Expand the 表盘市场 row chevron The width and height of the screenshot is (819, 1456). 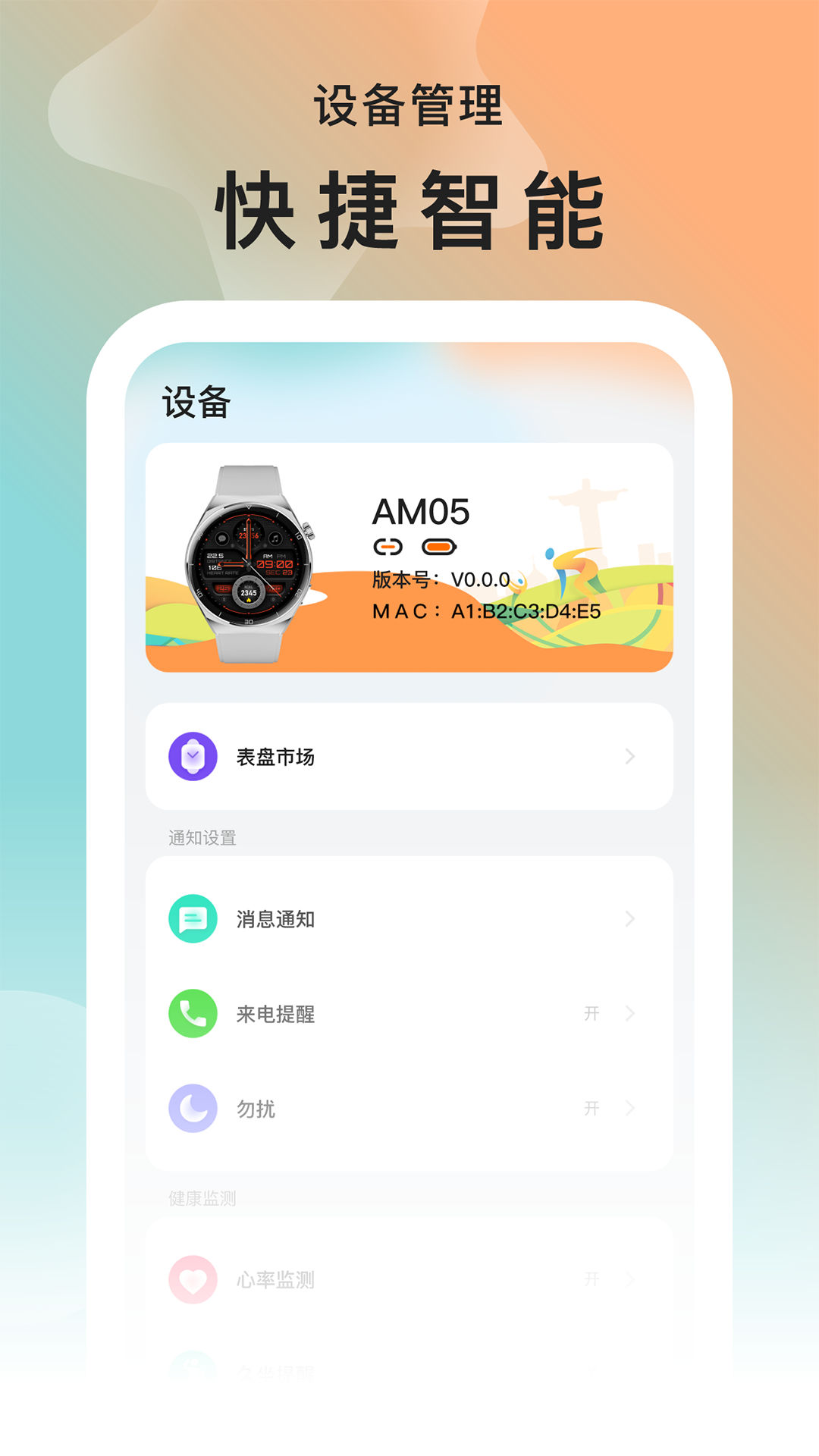(x=629, y=755)
